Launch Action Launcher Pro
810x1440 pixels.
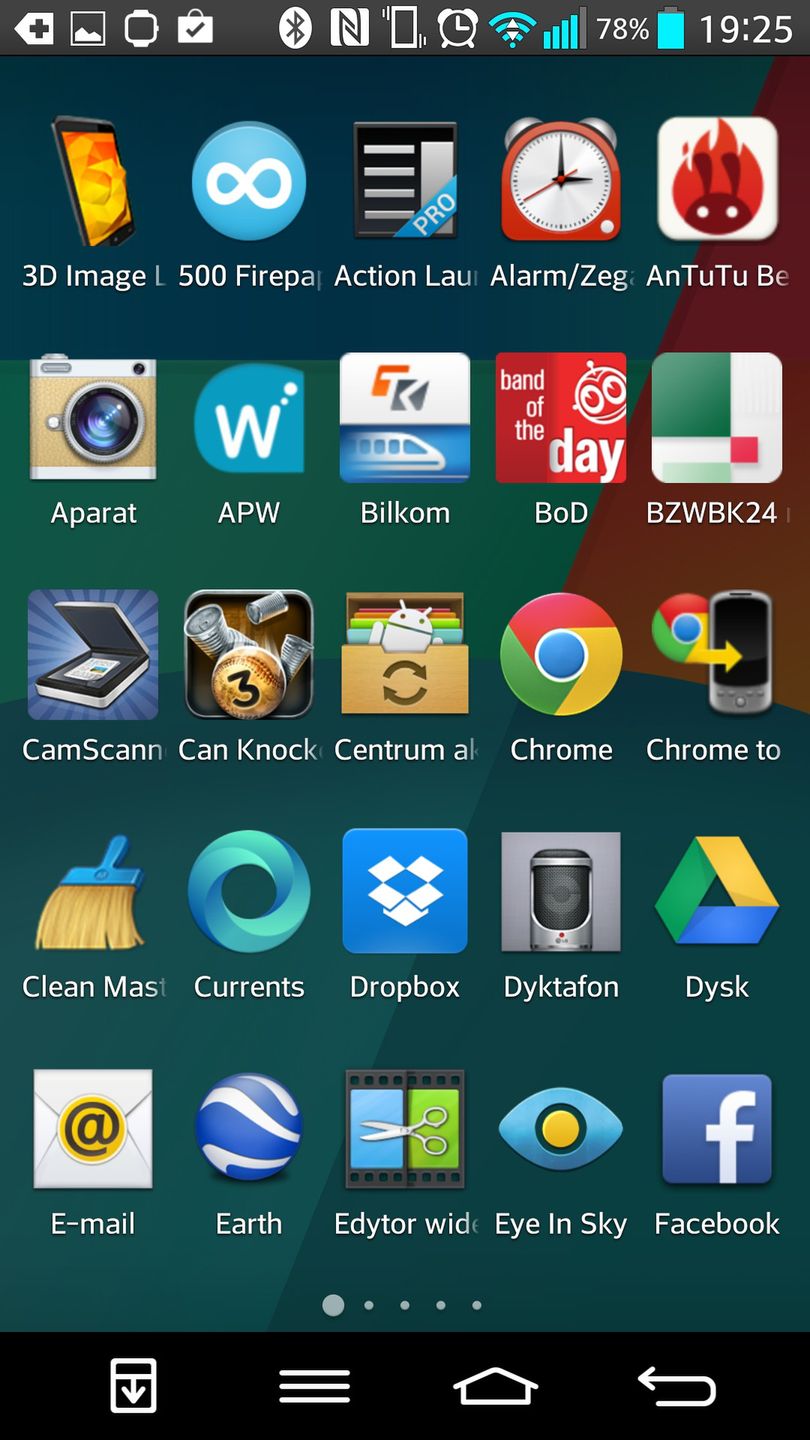tap(405, 181)
